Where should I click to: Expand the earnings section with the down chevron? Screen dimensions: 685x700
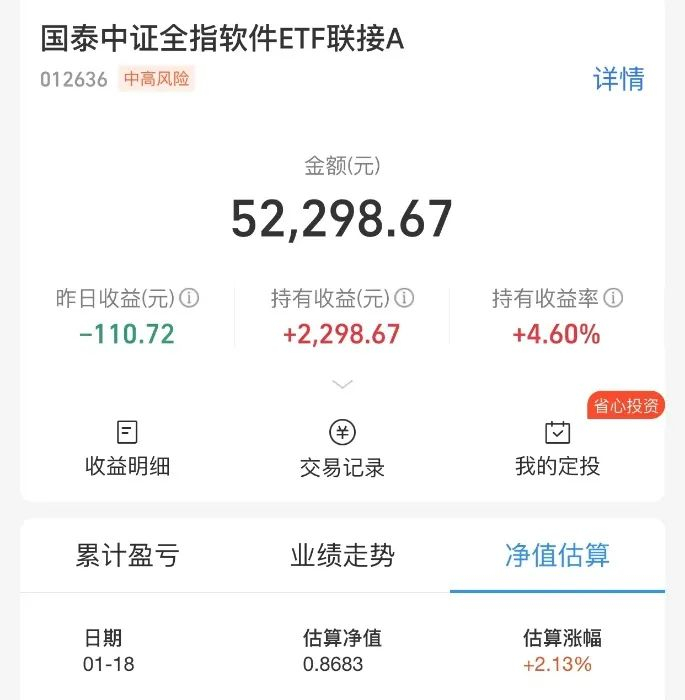[342, 384]
